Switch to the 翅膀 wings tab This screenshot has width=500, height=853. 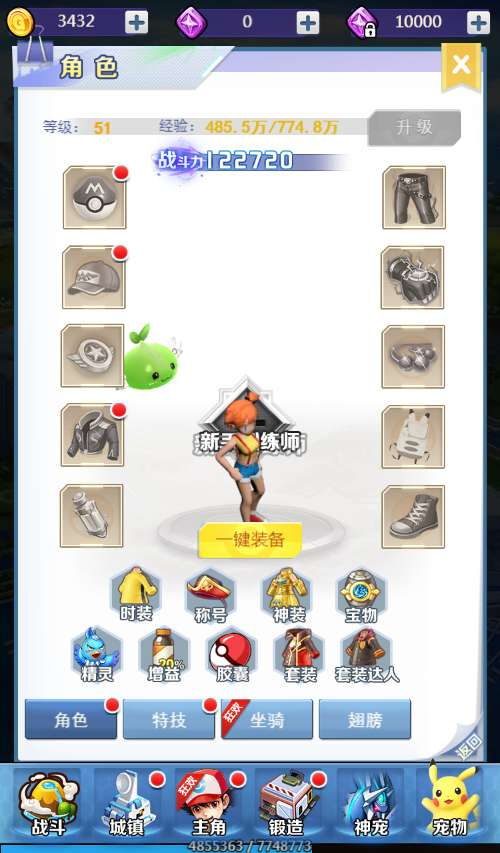tap(365, 720)
